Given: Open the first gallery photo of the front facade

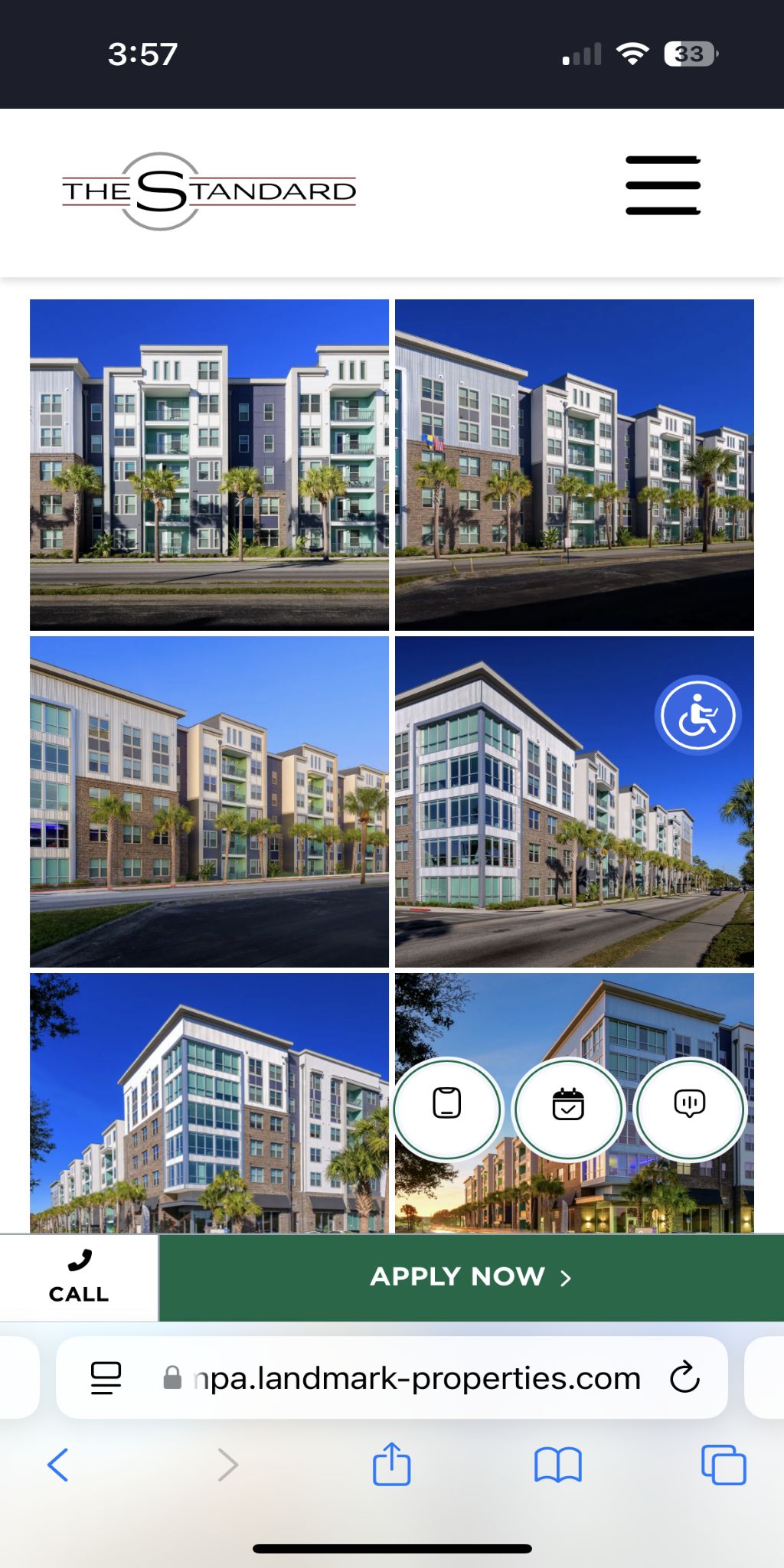Looking at the screenshot, I should pyautogui.click(x=209, y=465).
